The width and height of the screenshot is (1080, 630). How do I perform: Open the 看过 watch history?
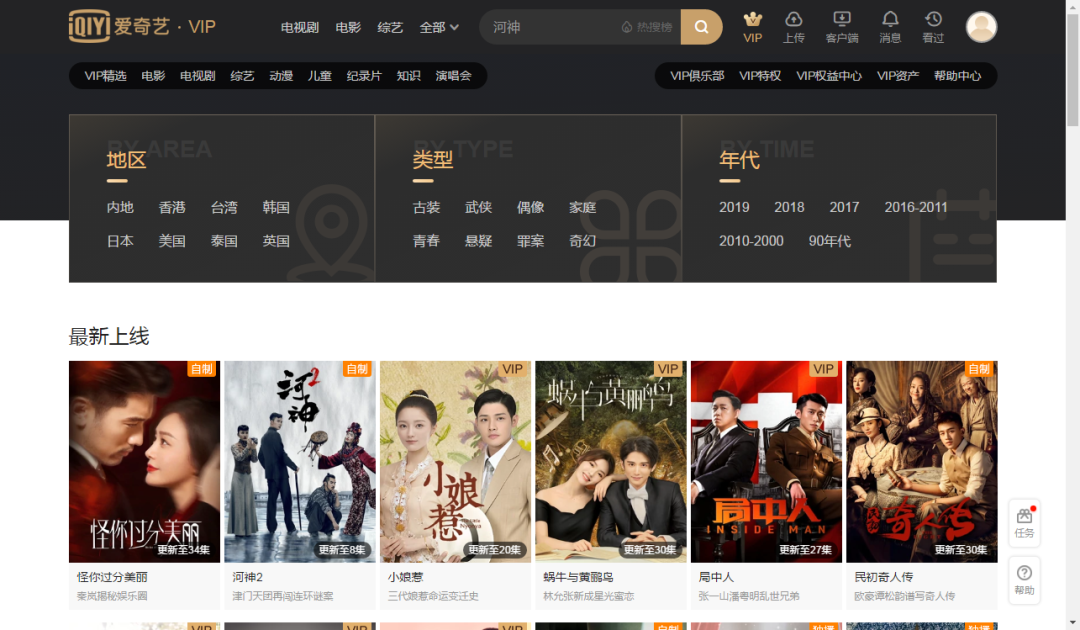click(x=933, y=27)
